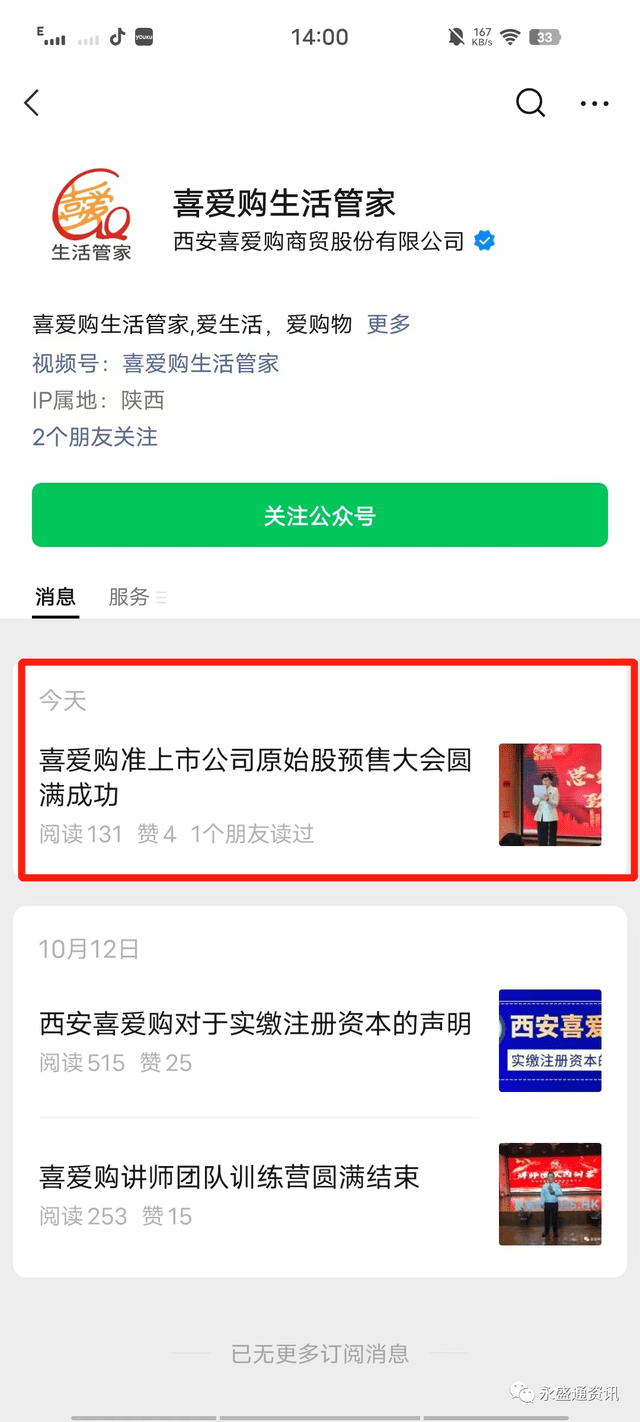The height and width of the screenshot is (1422, 640).
Task: Open the account avatar 生活管家 logo
Action: pos(92,216)
